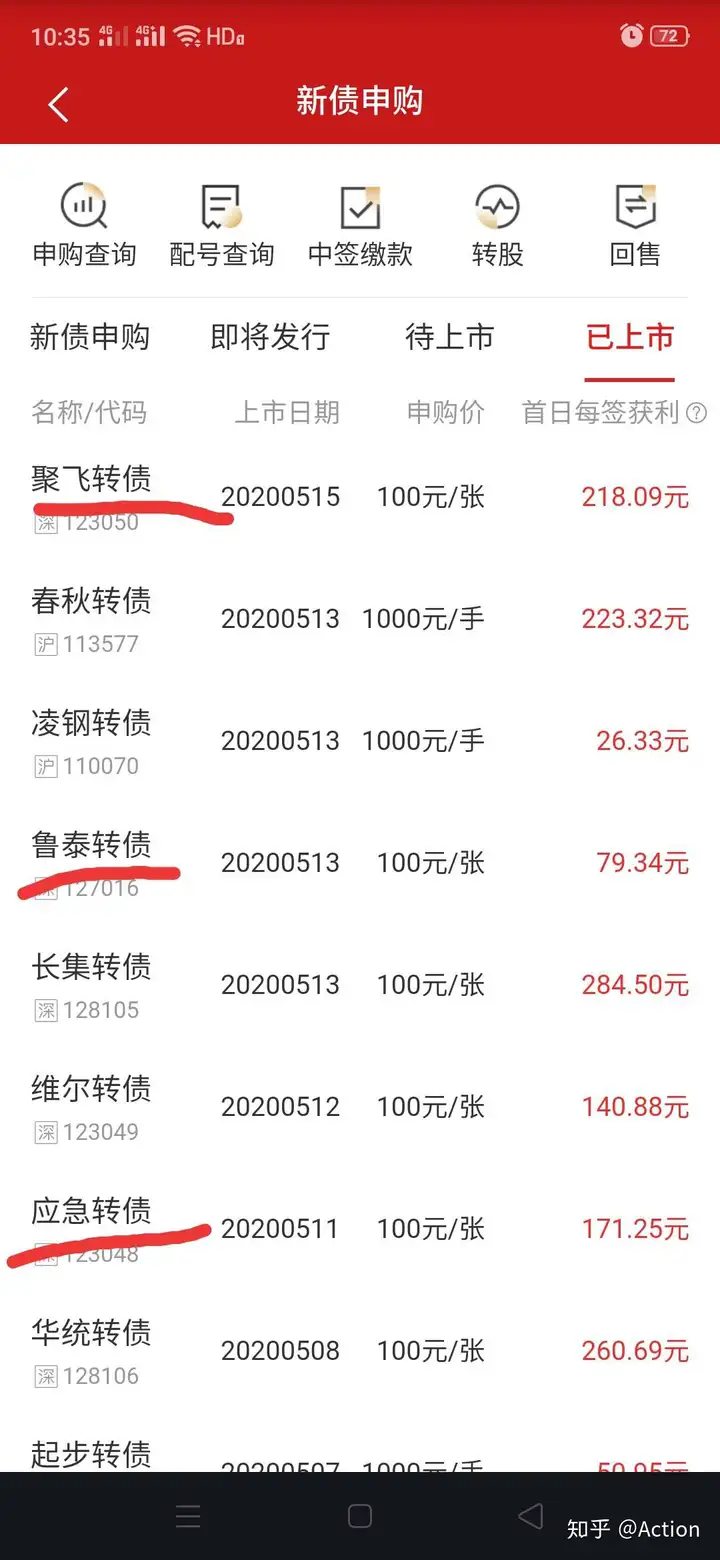Image resolution: width=720 pixels, height=1560 pixels.
Task: Open 中签缴款 payment section
Action: tap(360, 226)
